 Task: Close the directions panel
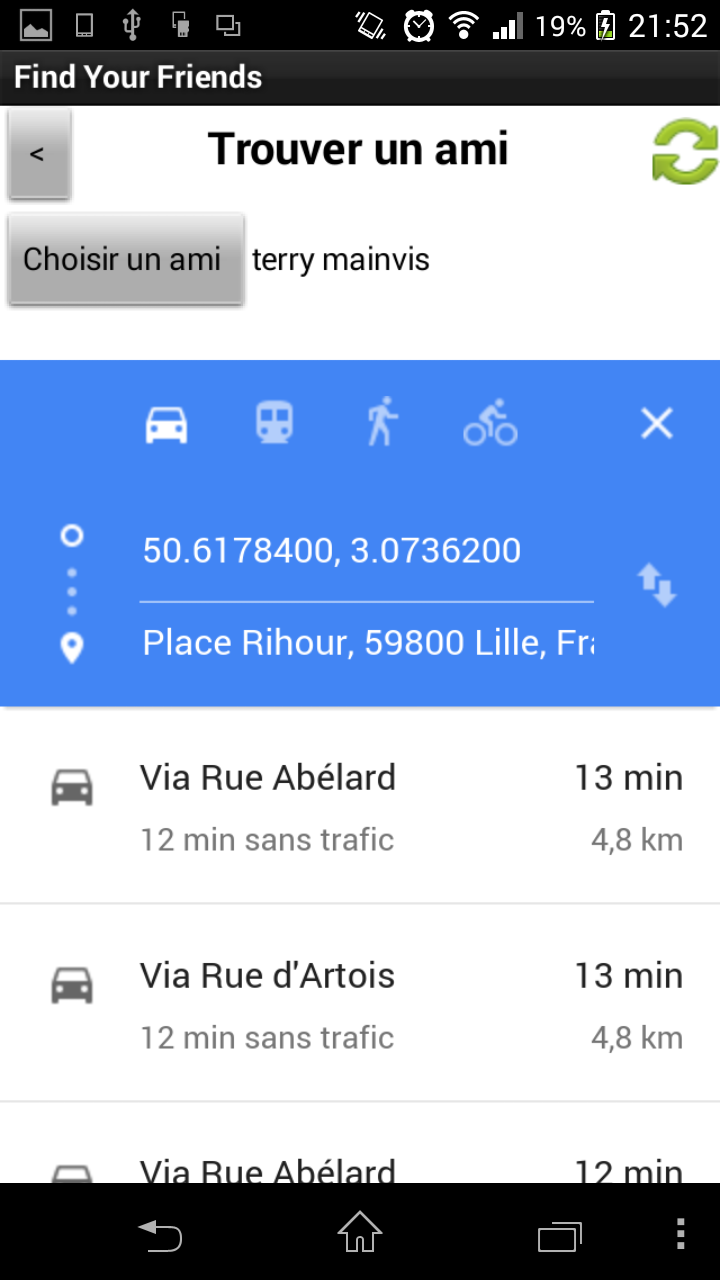(657, 424)
